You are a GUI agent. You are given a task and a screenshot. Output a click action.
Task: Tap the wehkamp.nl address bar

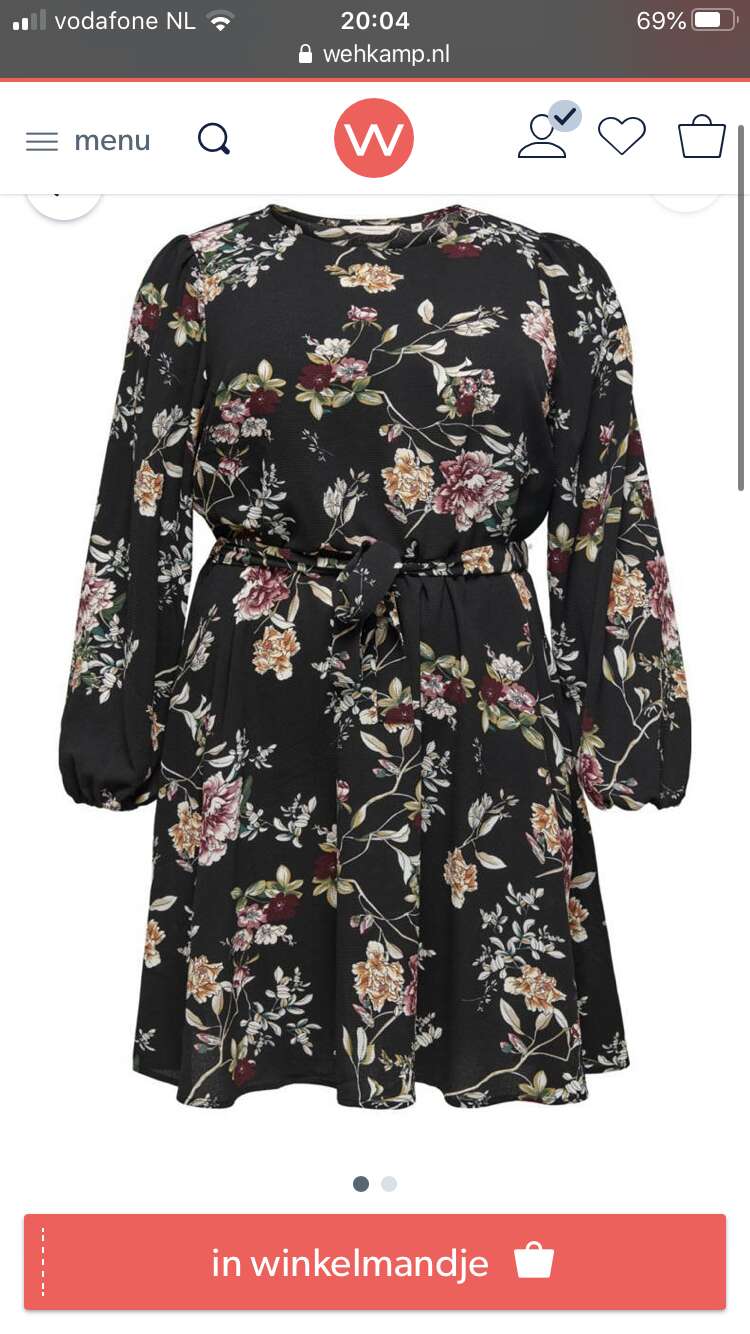pos(375,54)
